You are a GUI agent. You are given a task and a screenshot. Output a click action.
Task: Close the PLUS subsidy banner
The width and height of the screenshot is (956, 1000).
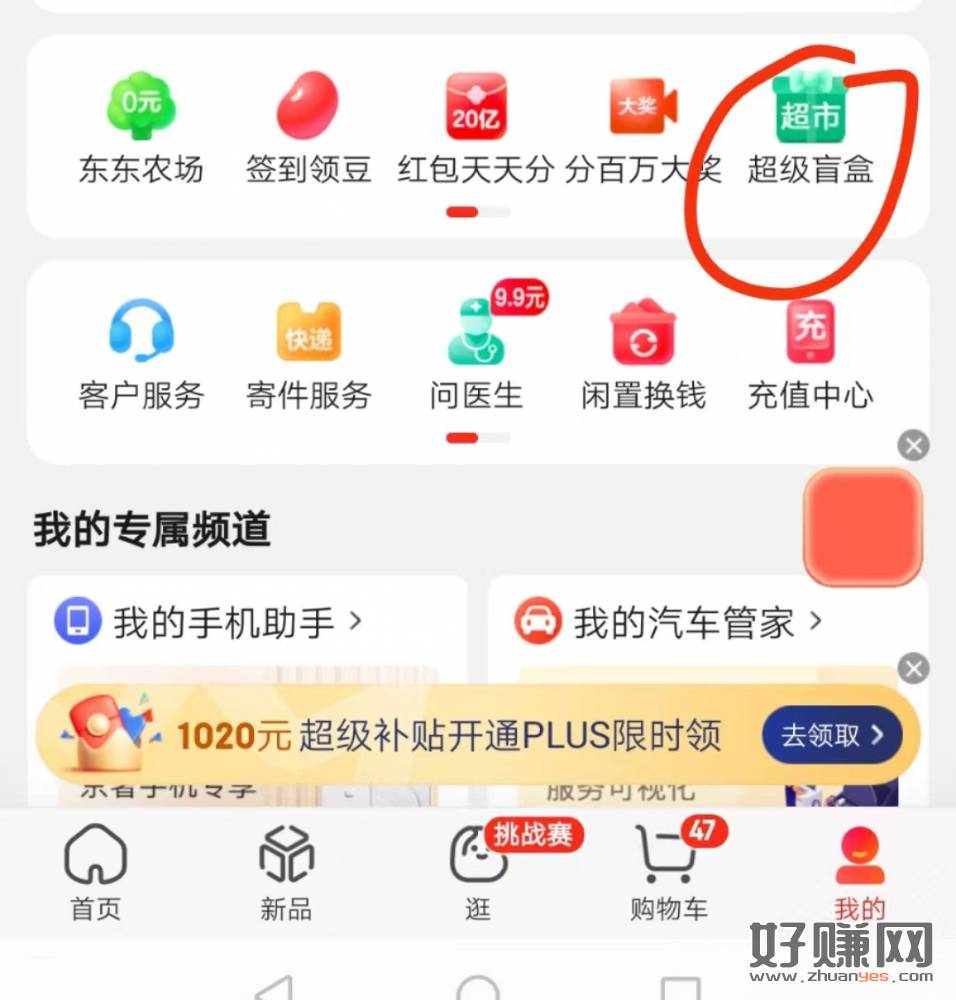[912, 668]
